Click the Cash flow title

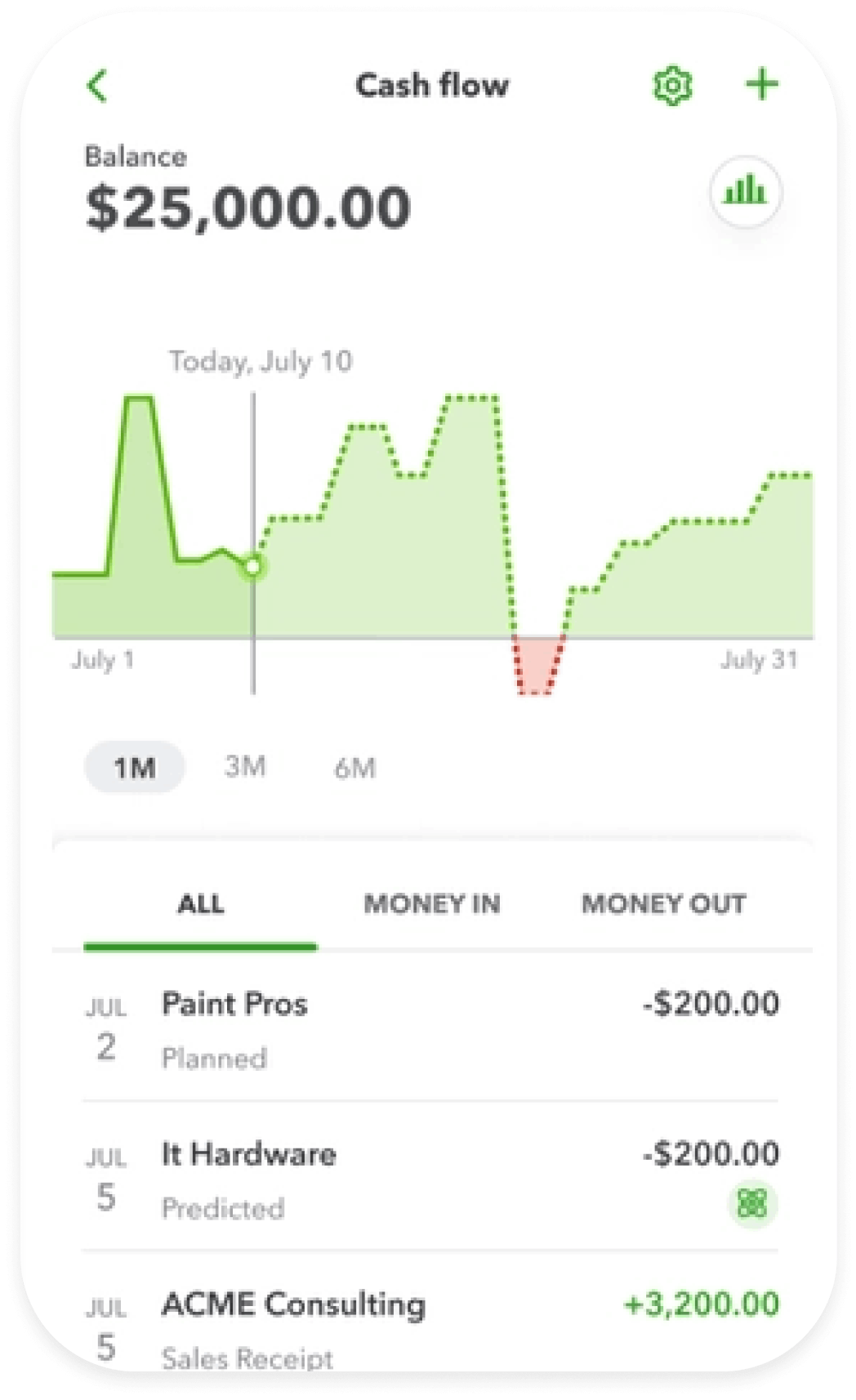(x=431, y=84)
